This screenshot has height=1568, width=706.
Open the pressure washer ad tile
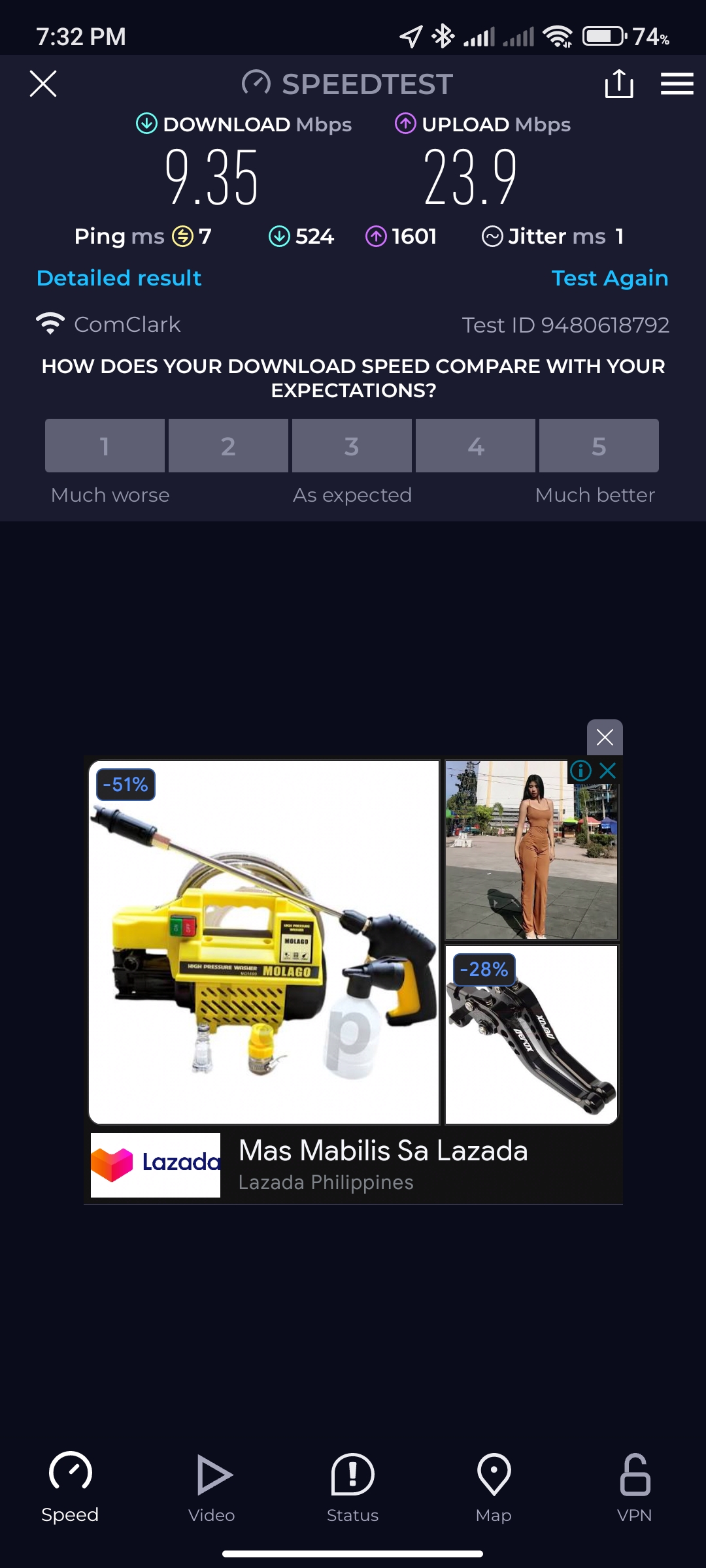(264, 942)
